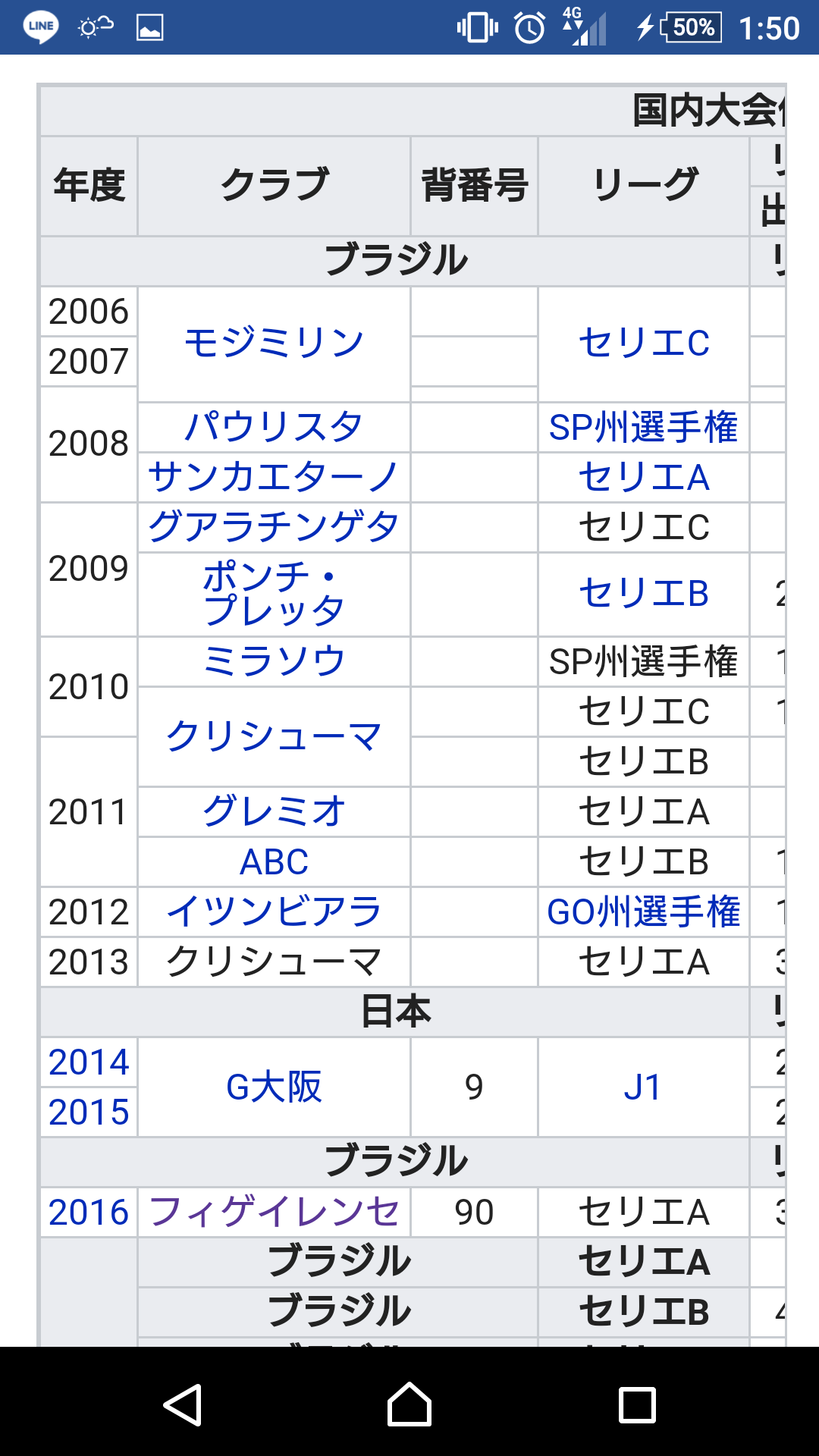
Task: Go to the home screen
Action: click(409, 1404)
